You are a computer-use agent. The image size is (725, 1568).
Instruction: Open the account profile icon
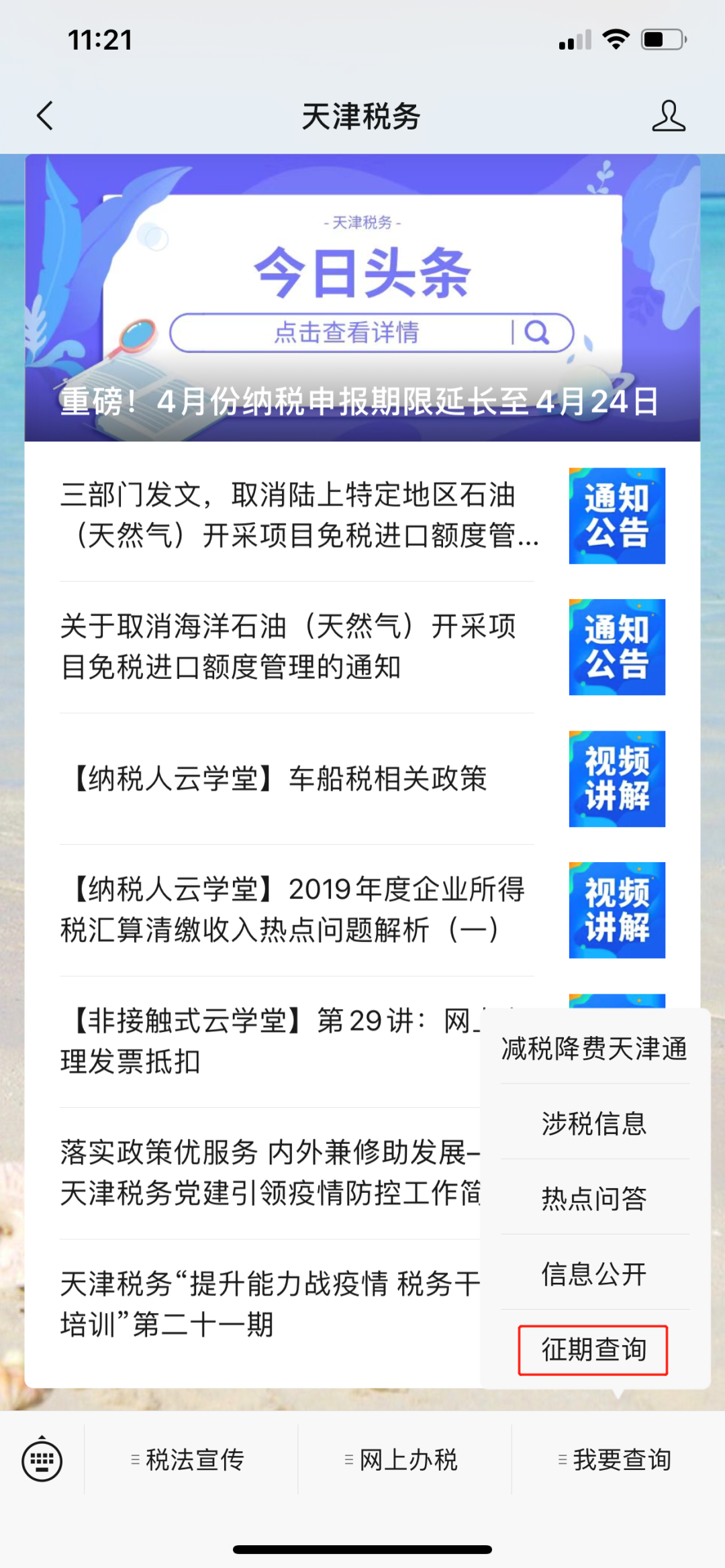coord(668,116)
